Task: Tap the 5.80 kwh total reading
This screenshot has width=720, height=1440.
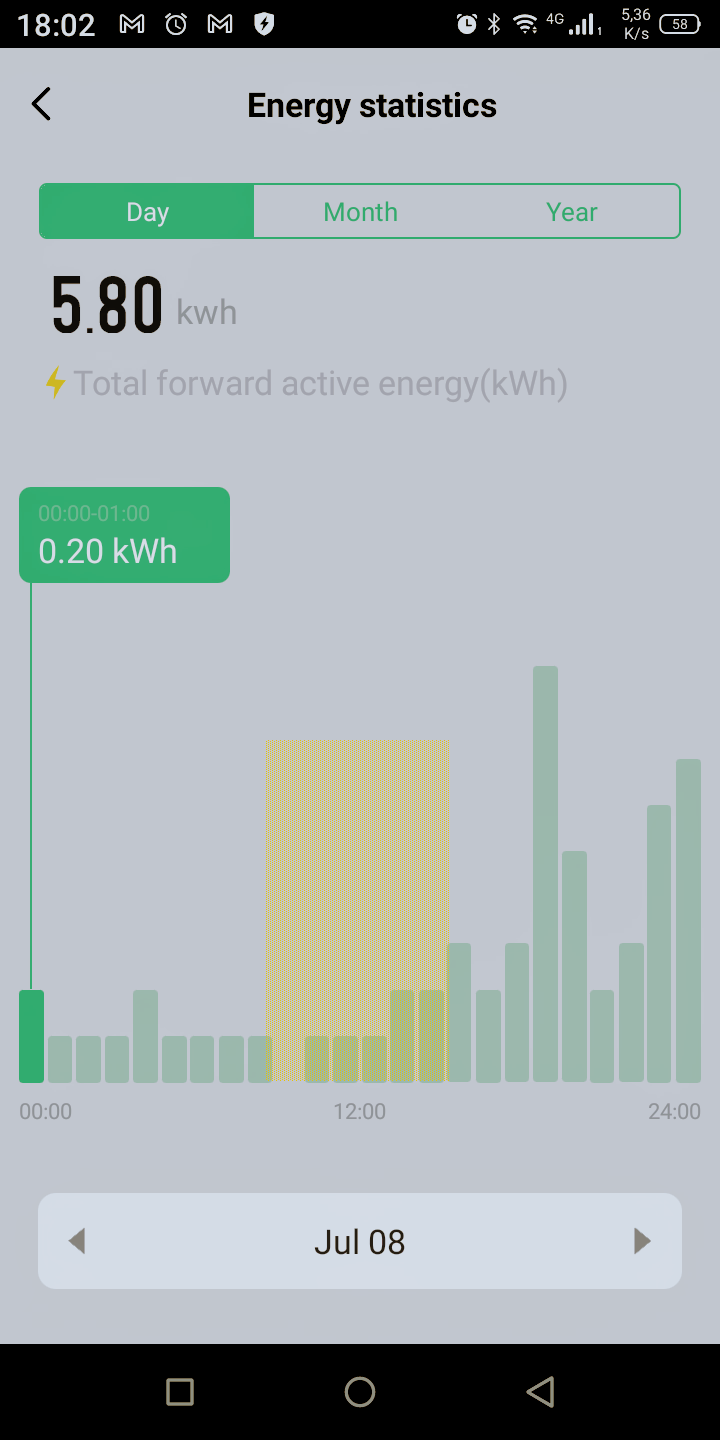Action: coord(107,305)
